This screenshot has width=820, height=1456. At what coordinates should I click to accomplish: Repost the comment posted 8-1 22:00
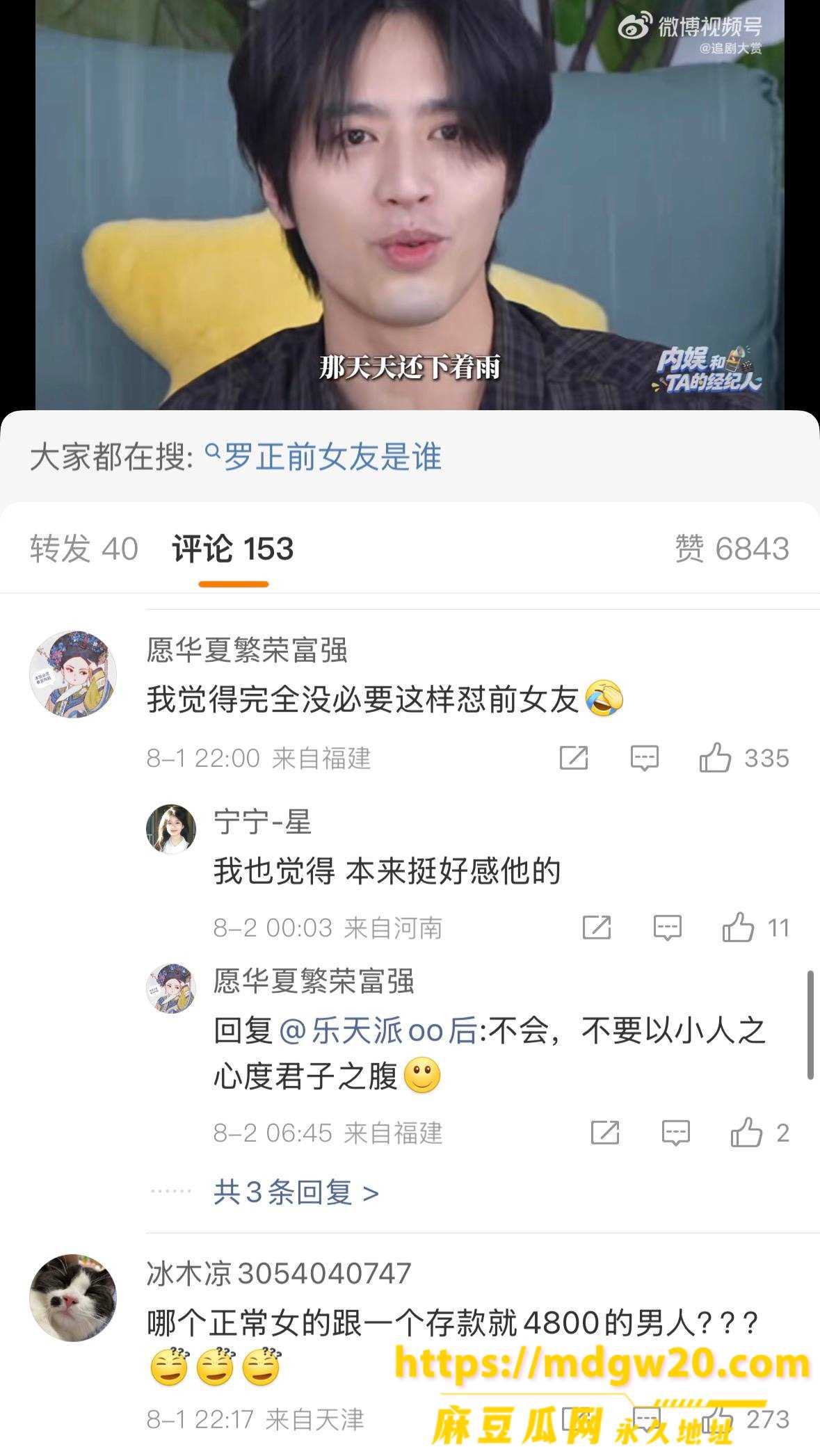tap(574, 758)
